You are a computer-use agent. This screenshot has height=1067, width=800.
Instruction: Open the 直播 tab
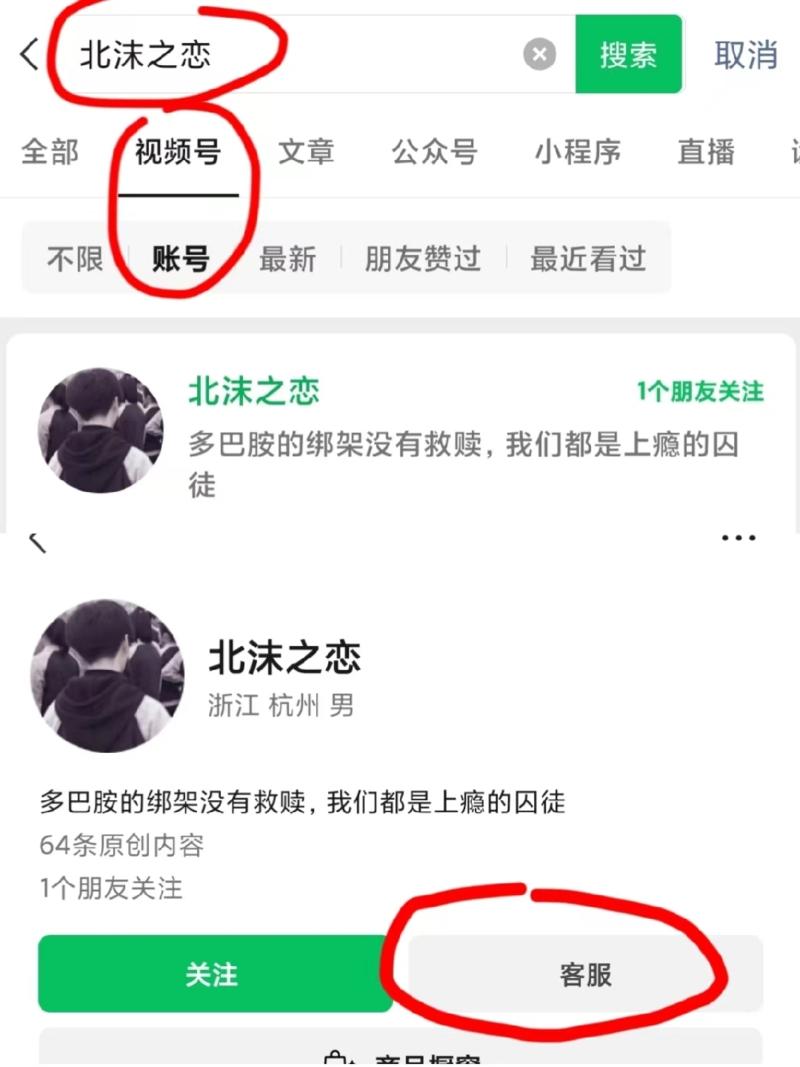pyautogui.click(x=706, y=152)
